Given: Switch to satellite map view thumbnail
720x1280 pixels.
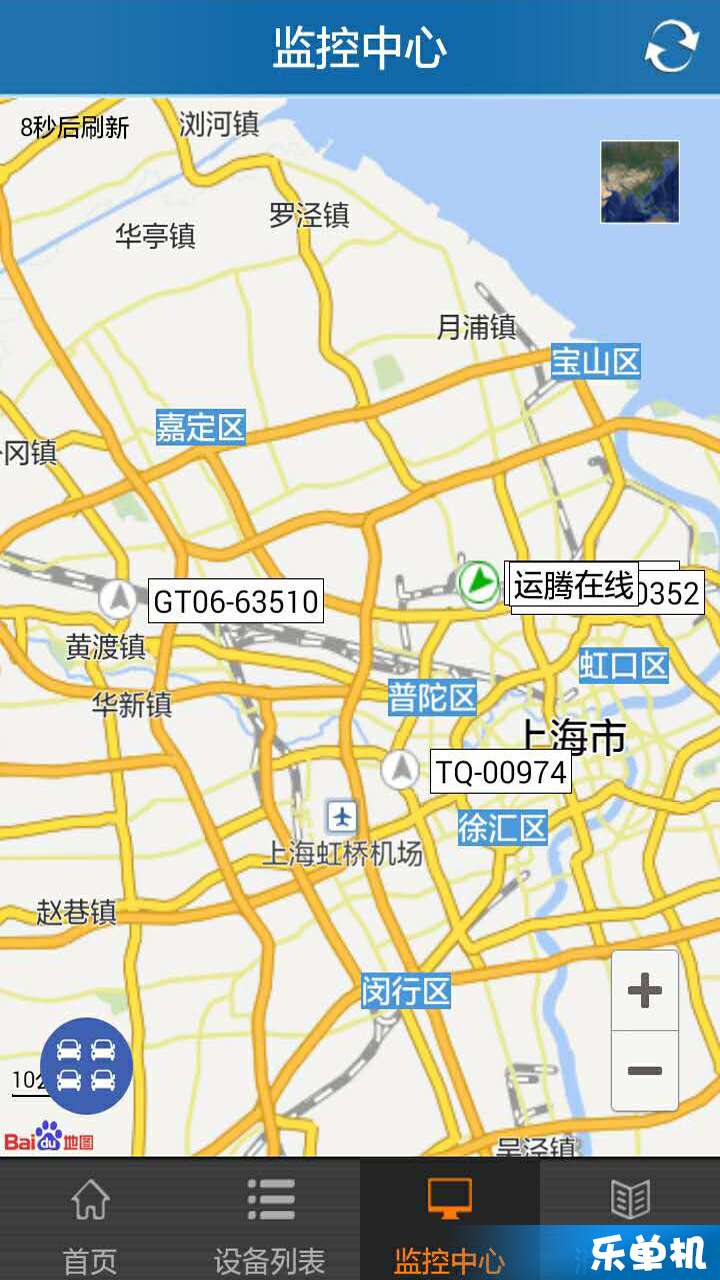Looking at the screenshot, I should click(x=640, y=182).
